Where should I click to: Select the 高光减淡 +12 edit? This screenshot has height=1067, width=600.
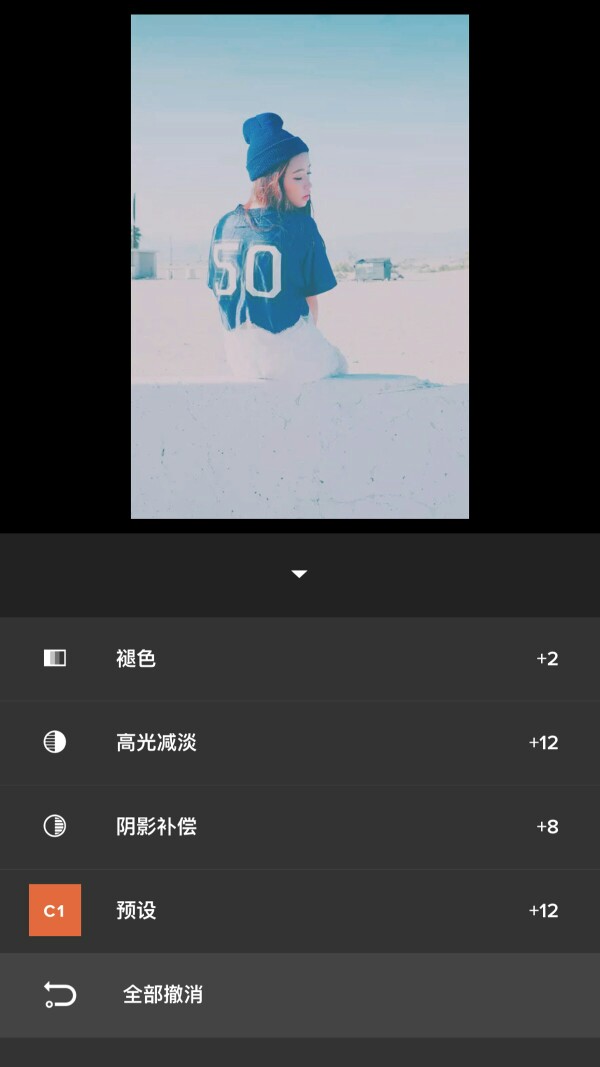click(x=299, y=742)
